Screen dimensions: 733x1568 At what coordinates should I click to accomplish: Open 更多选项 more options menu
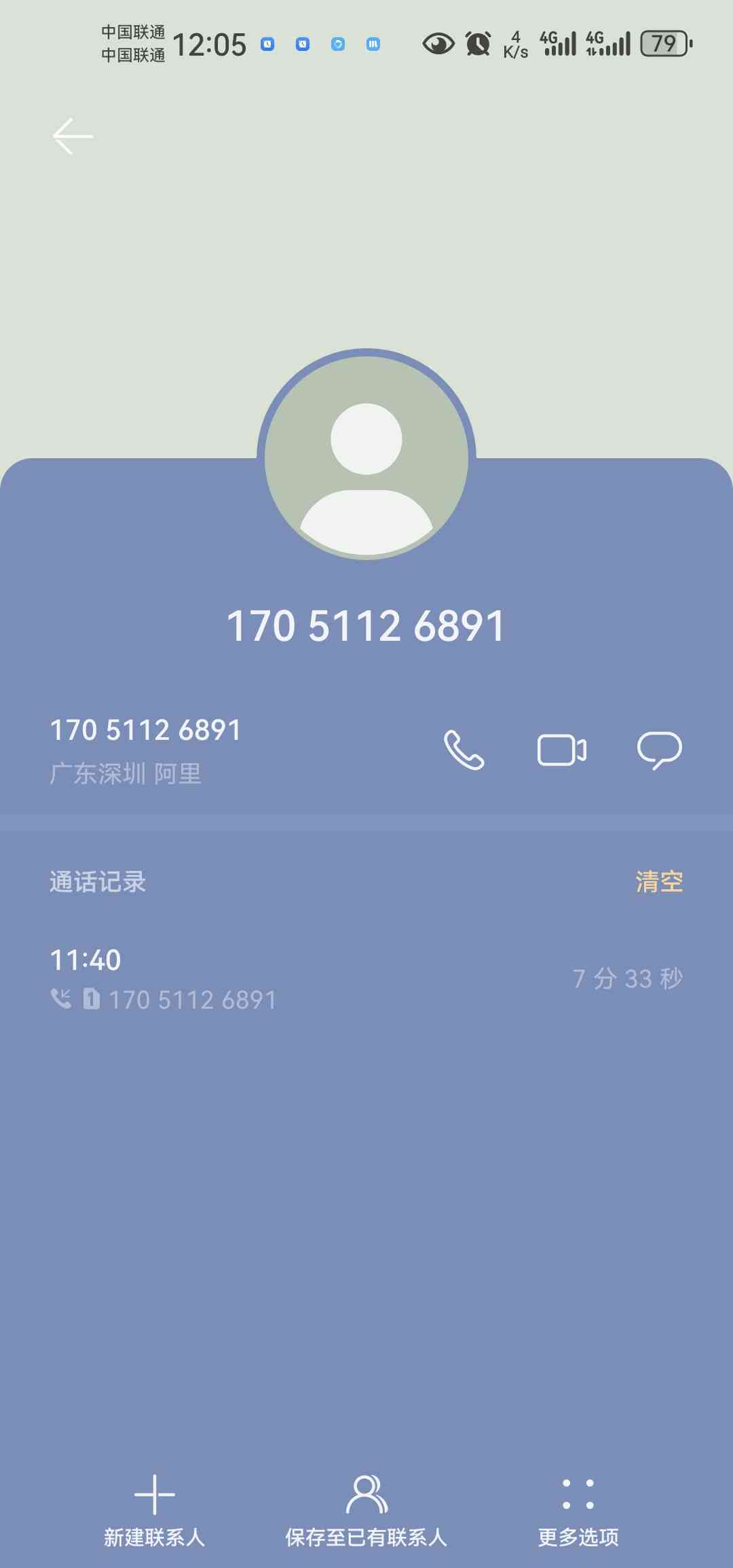coord(578,1511)
